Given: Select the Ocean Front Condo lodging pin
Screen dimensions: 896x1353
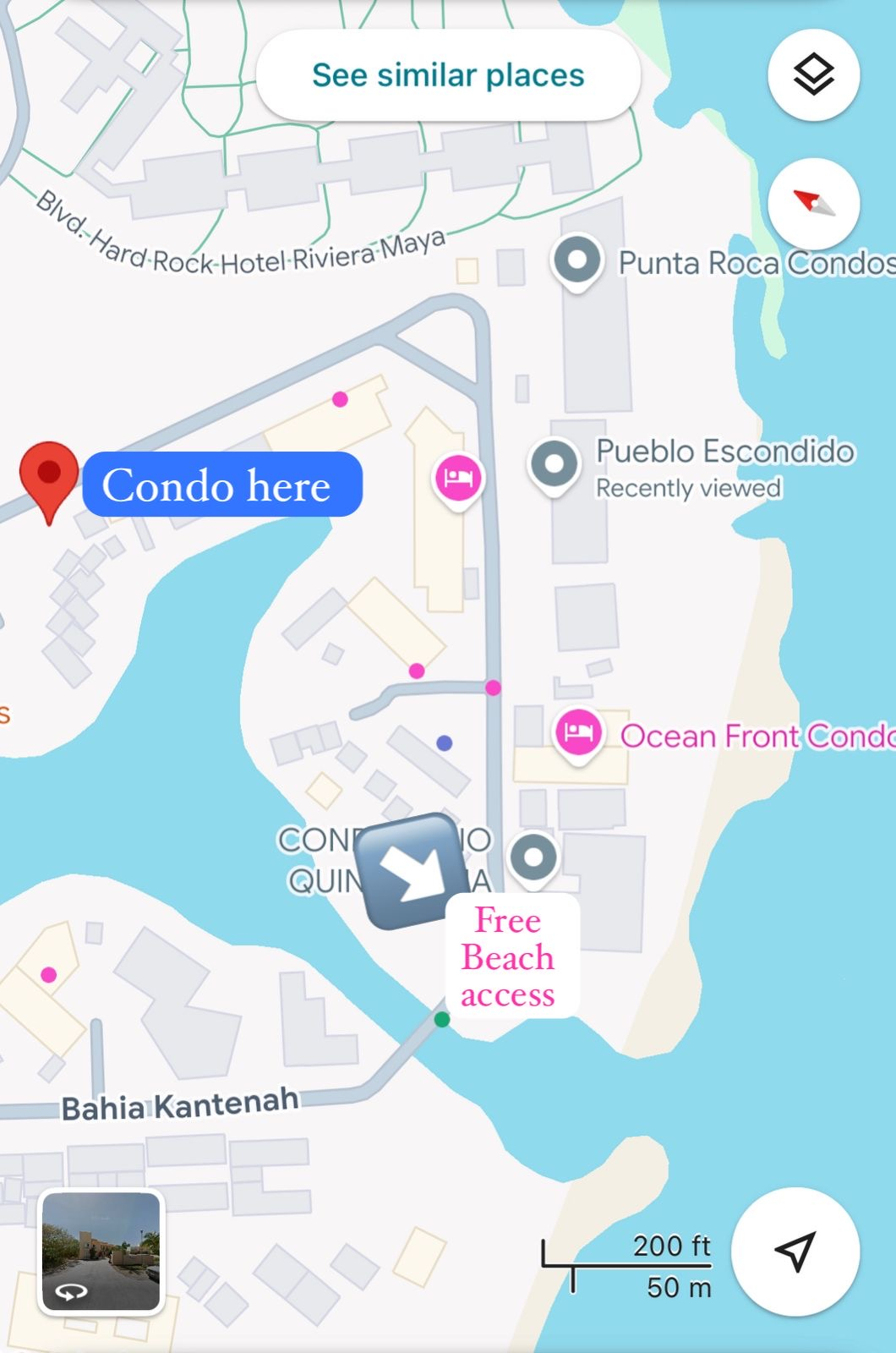Looking at the screenshot, I should point(578,732).
